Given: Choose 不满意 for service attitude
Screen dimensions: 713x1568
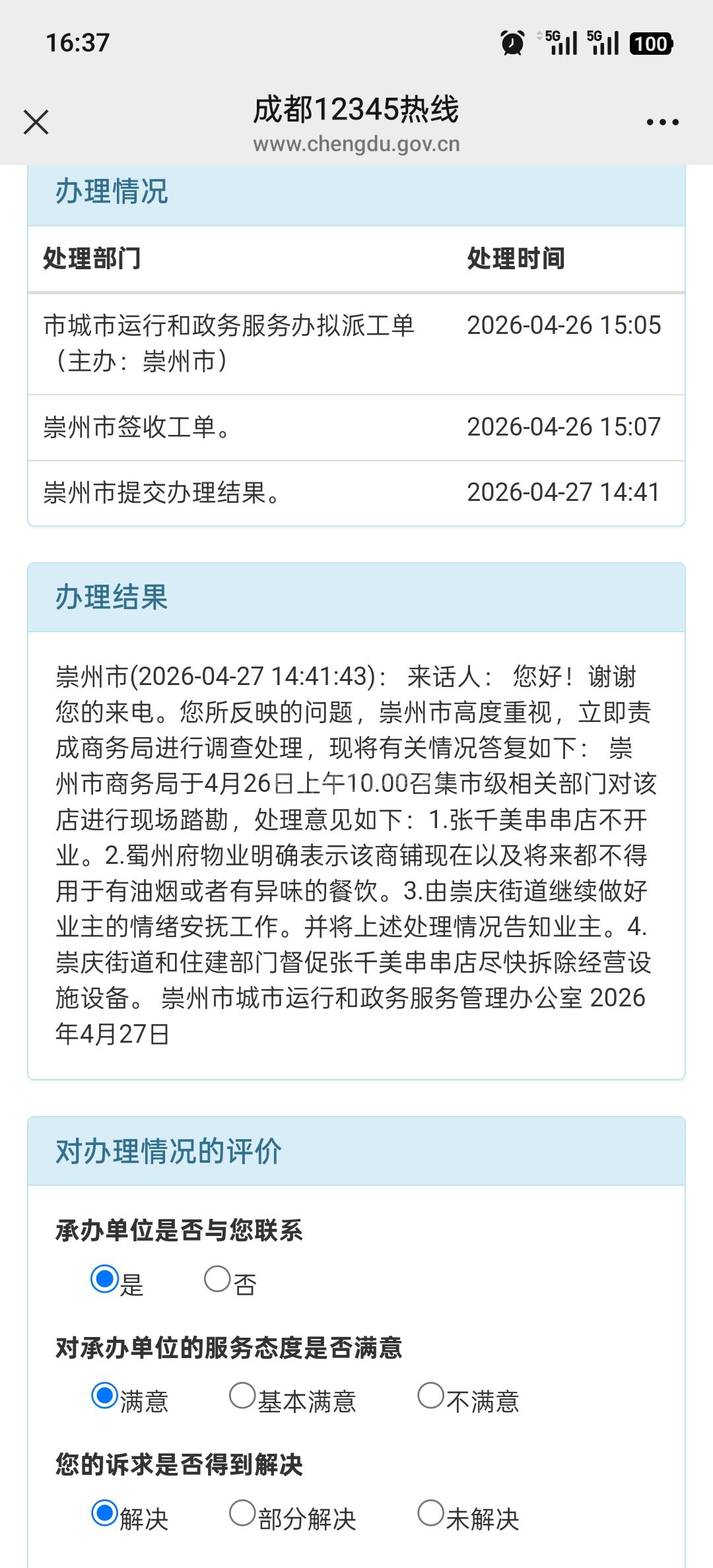Looking at the screenshot, I should tap(430, 1396).
